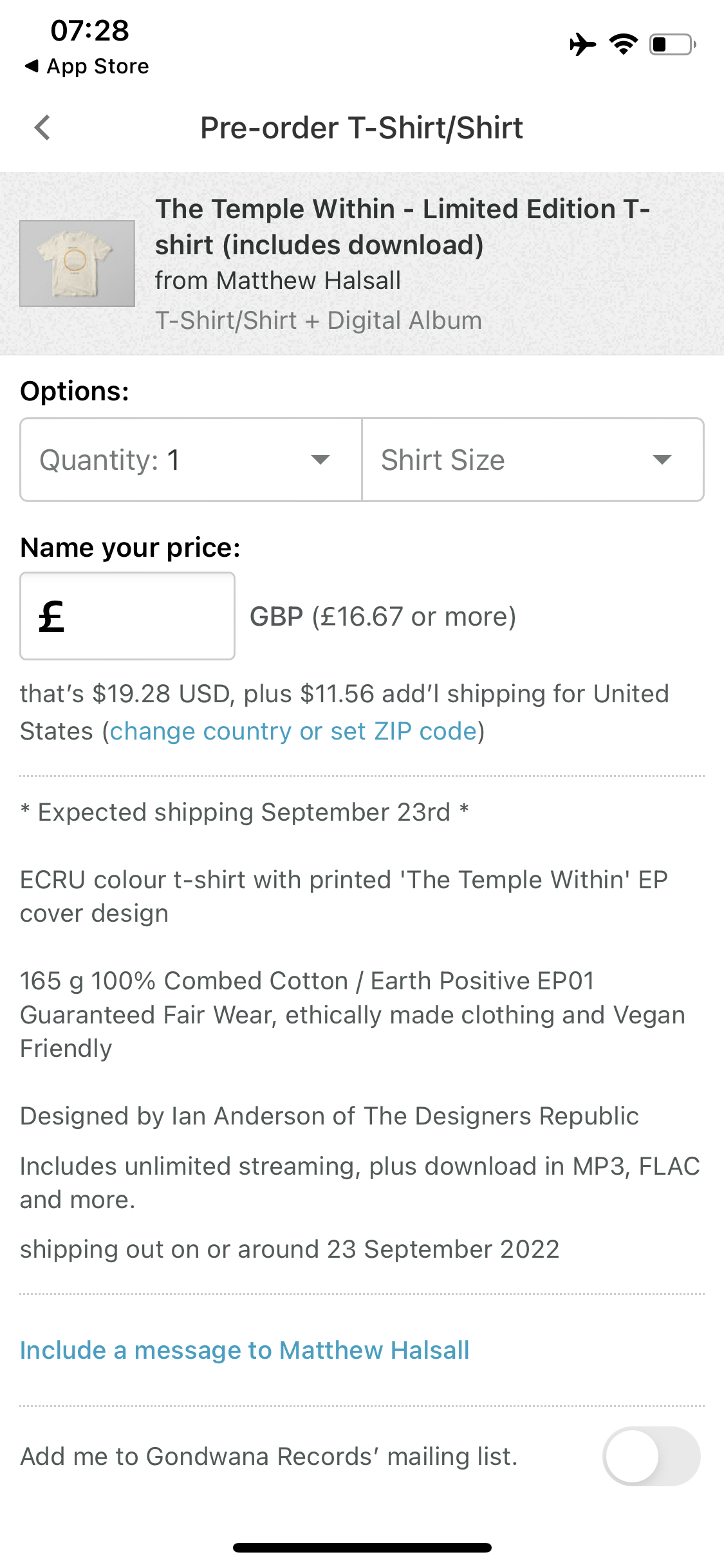Select the Pre-order T-Shirt/Shirt title
This screenshot has height=1568, width=724.
point(362,127)
